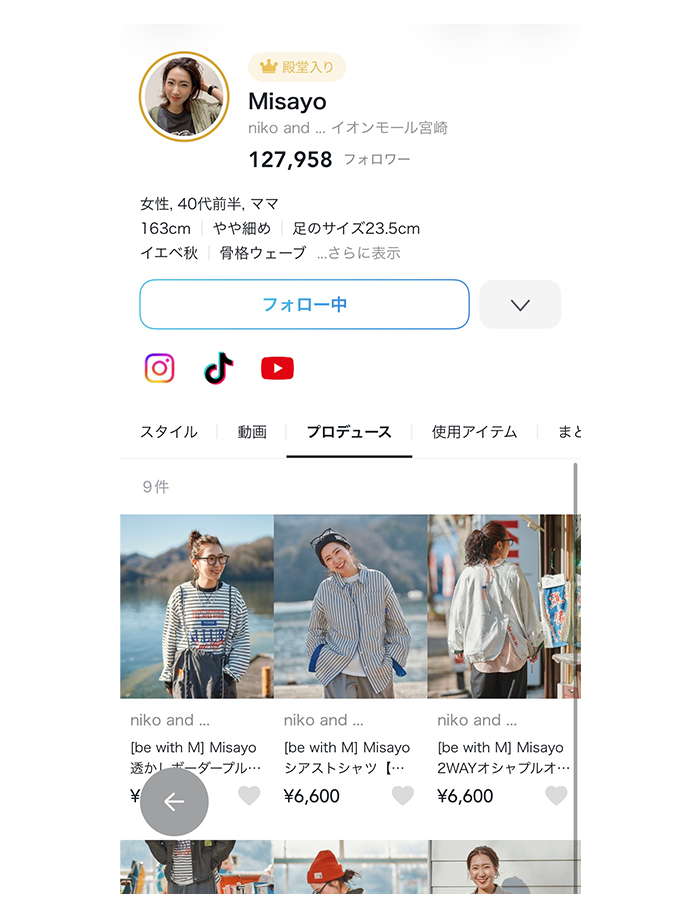The height and width of the screenshot is (920, 700).
Task: Favorite the 2WAYオシャプルオ item
Action: [x=556, y=796]
